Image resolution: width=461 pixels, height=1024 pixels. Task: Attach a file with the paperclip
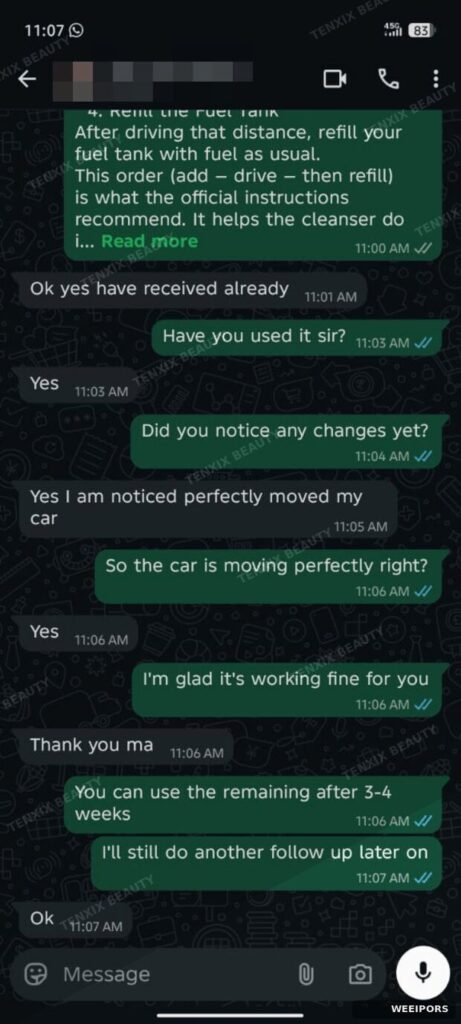point(306,975)
